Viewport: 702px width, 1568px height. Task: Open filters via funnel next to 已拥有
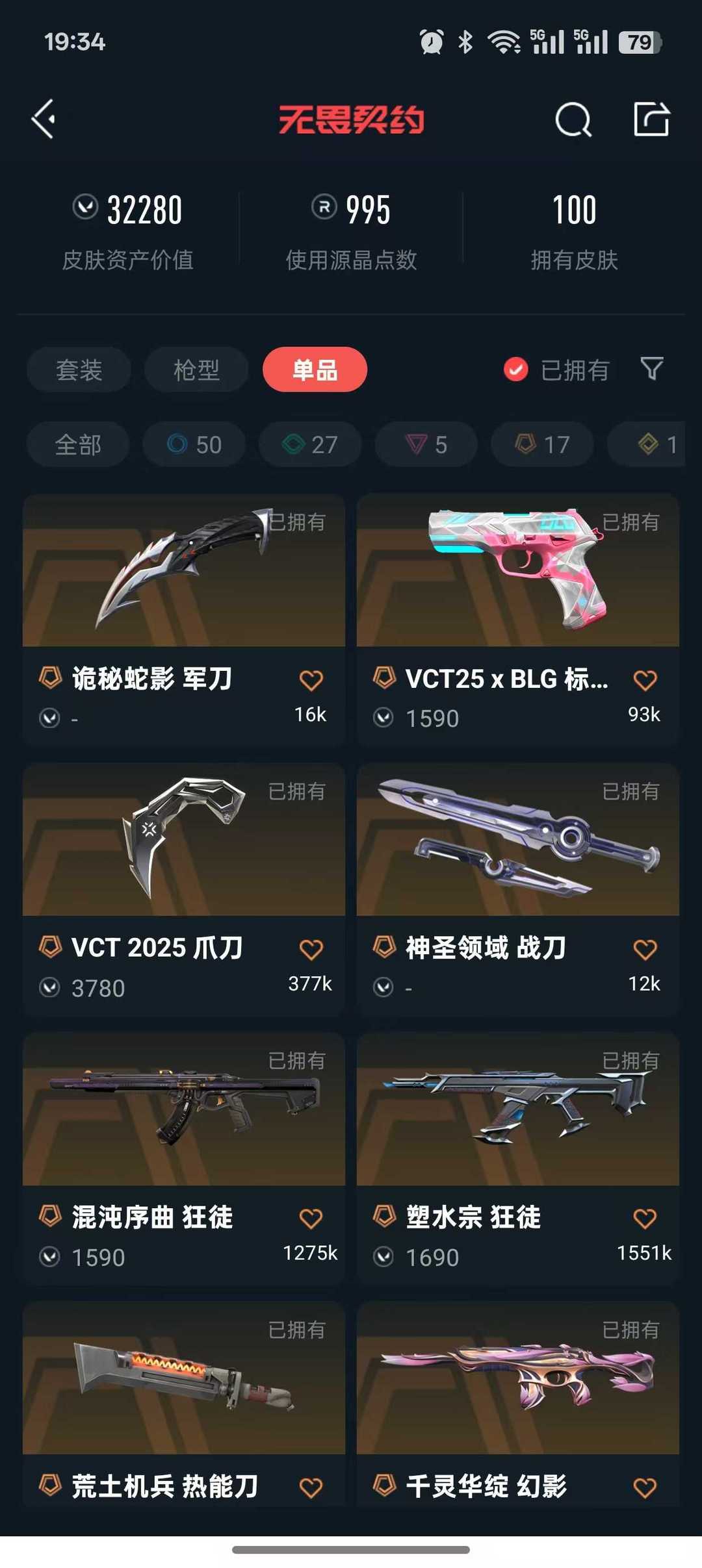(x=652, y=369)
